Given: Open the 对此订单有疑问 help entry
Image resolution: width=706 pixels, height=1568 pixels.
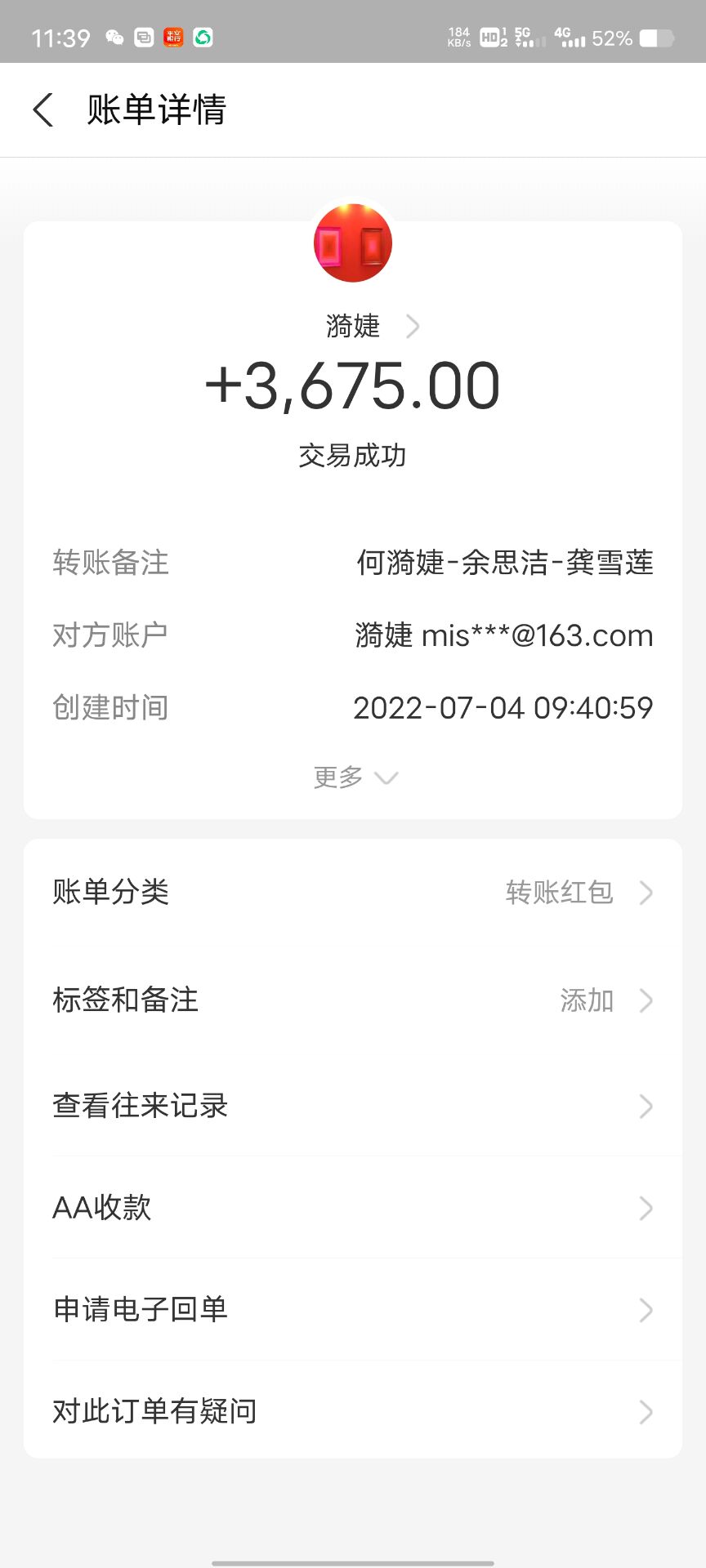Looking at the screenshot, I should (x=352, y=1412).
